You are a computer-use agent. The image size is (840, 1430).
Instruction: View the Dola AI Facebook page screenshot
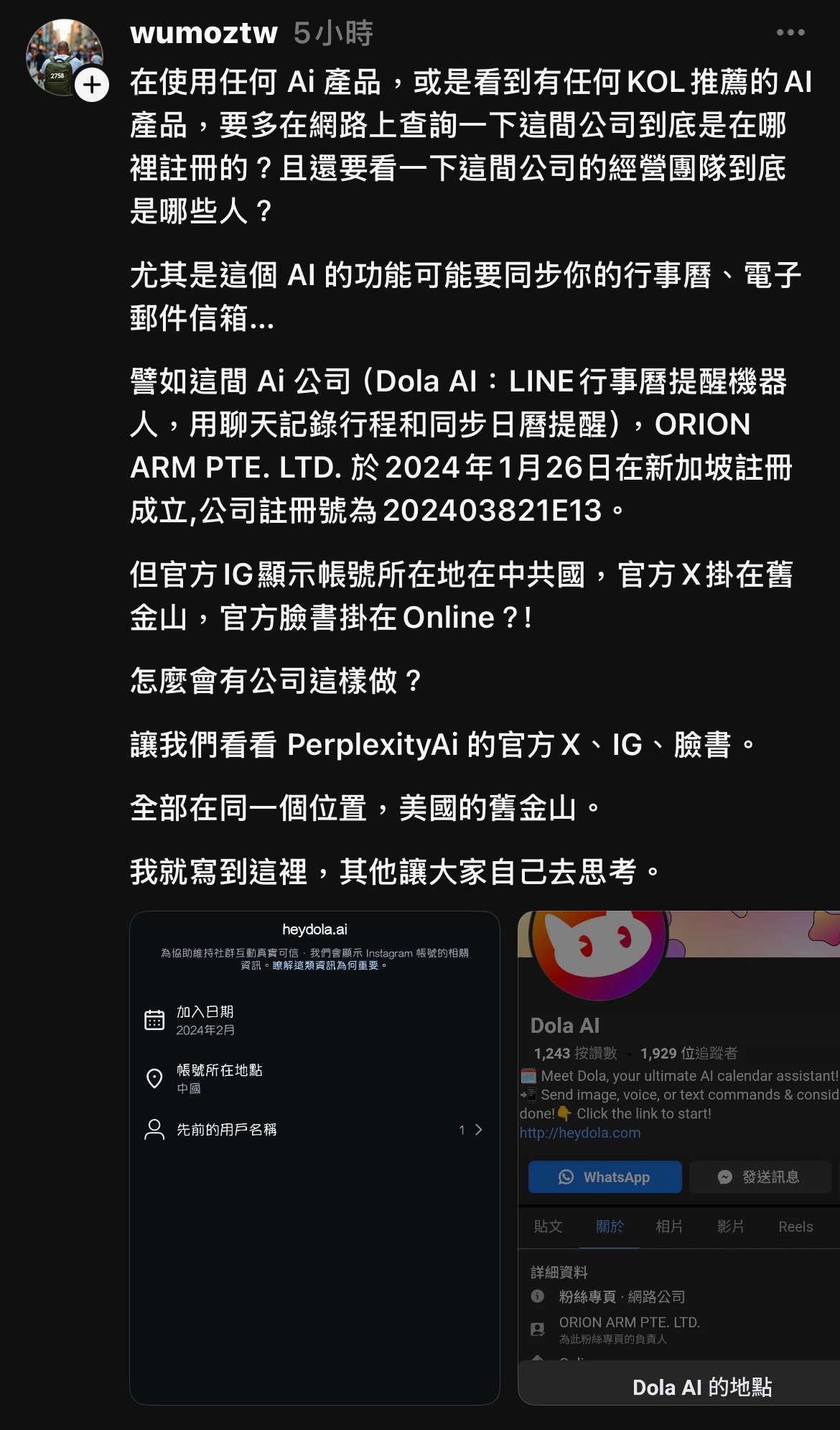[679, 1158]
